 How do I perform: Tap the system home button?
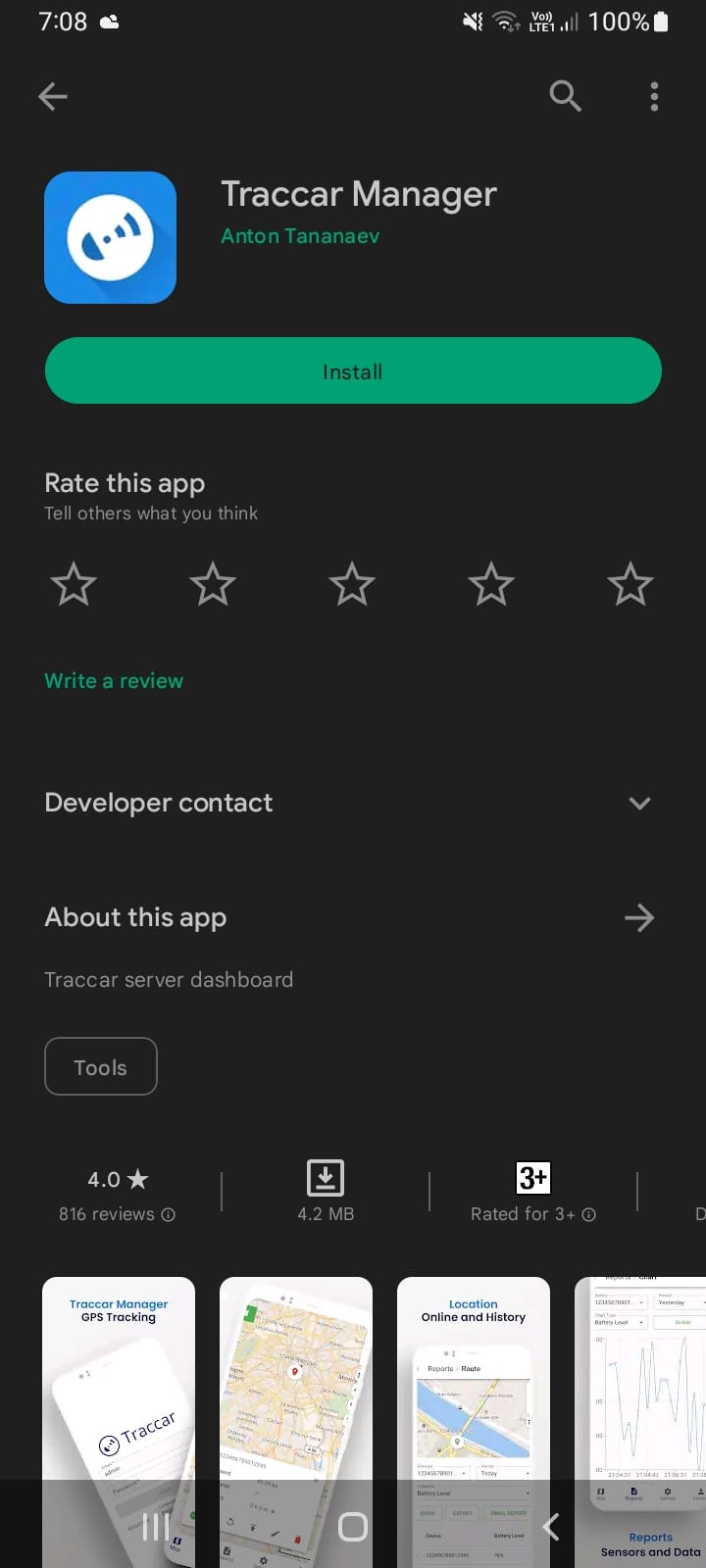(353, 1526)
